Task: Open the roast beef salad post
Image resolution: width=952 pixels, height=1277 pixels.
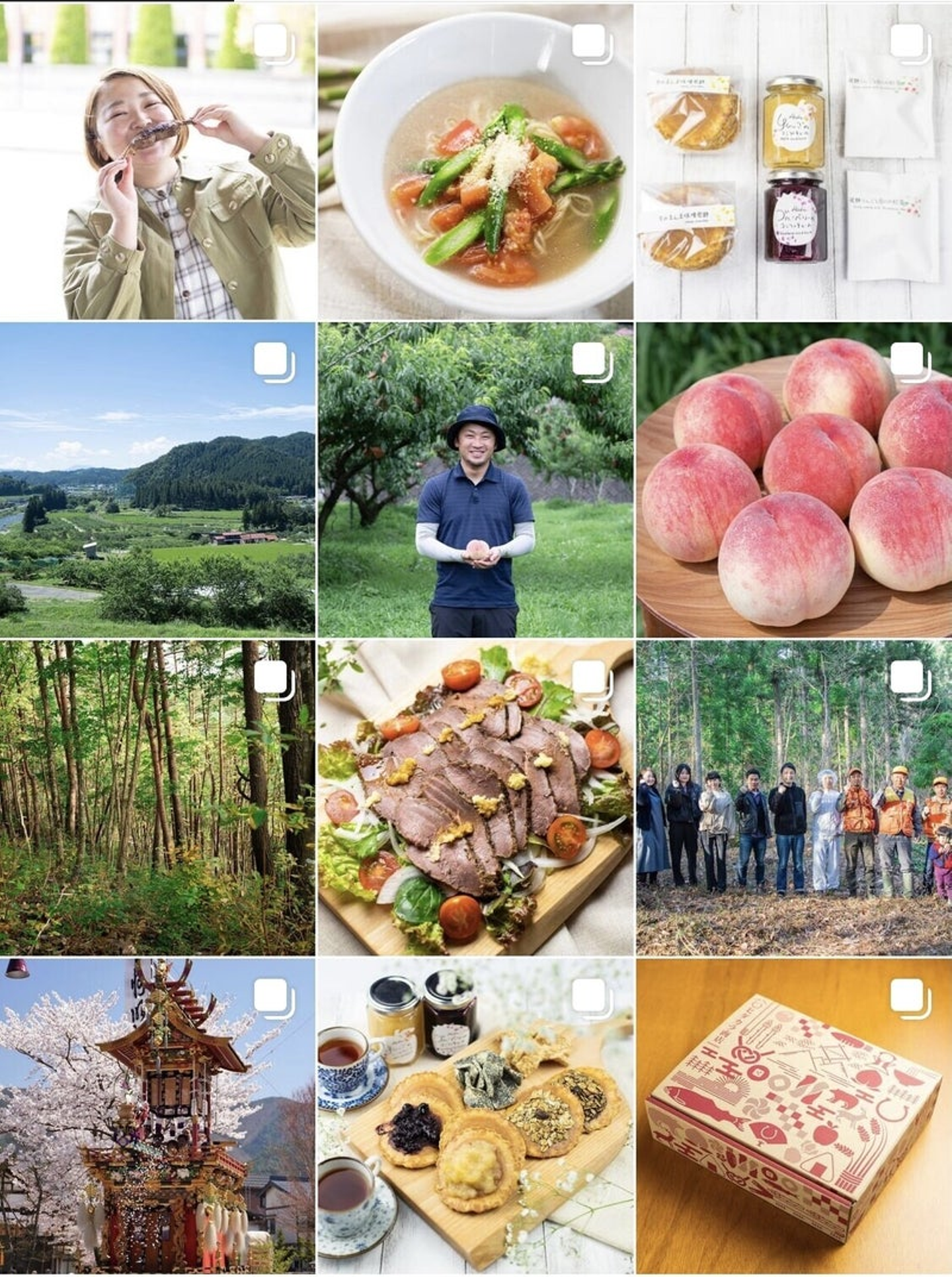Action: 475,798
